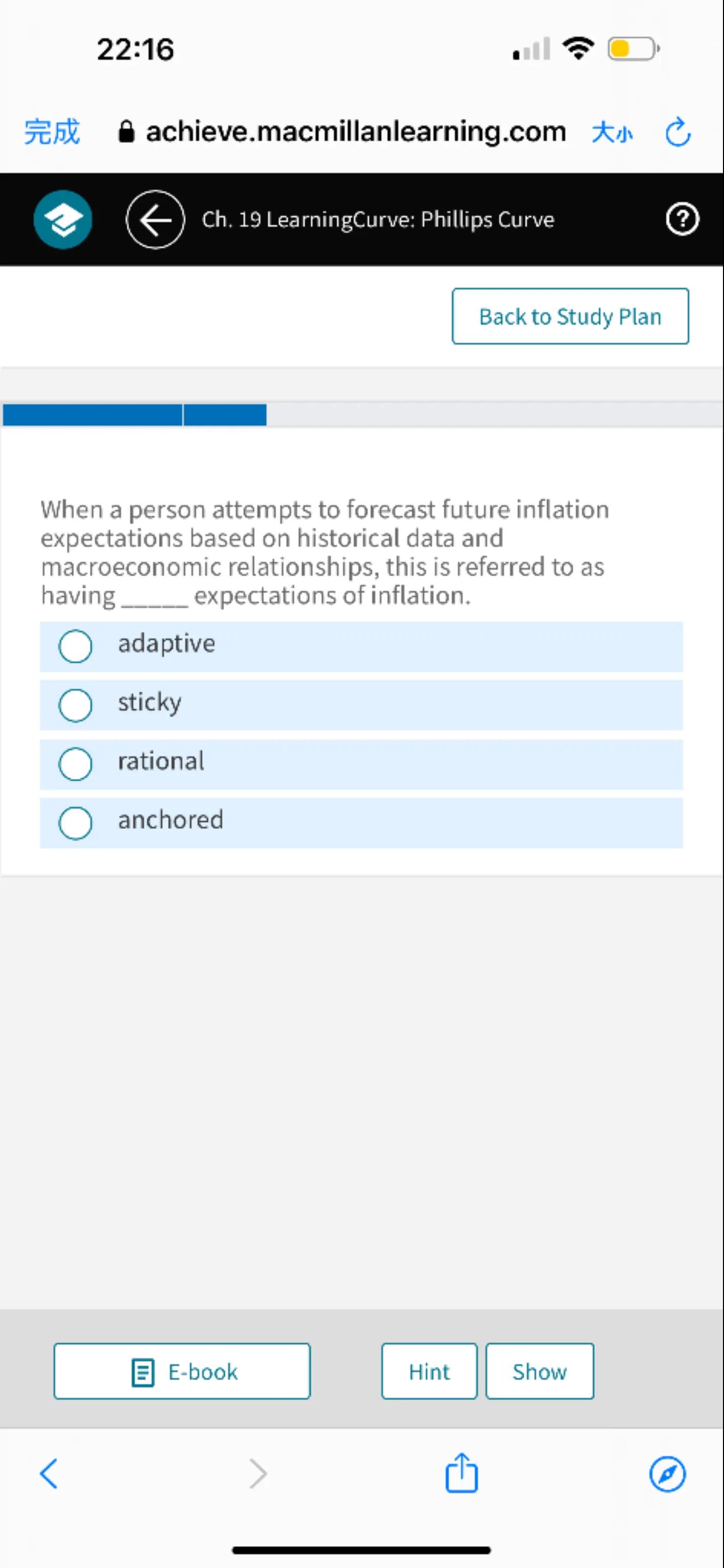Reload the page
The width and height of the screenshot is (724, 1568).
pyautogui.click(x=677, y=132)
